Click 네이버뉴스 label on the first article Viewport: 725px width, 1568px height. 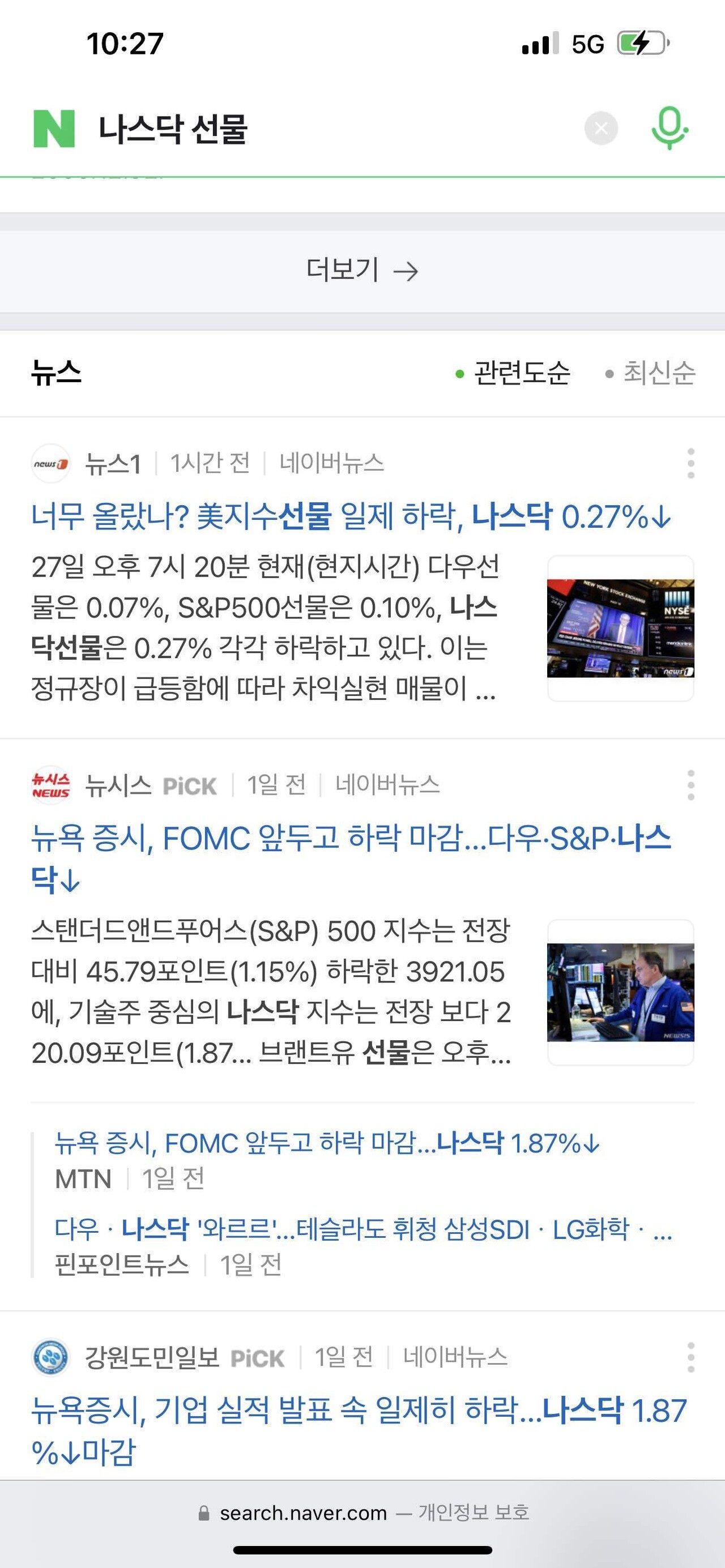pos(332,464)
